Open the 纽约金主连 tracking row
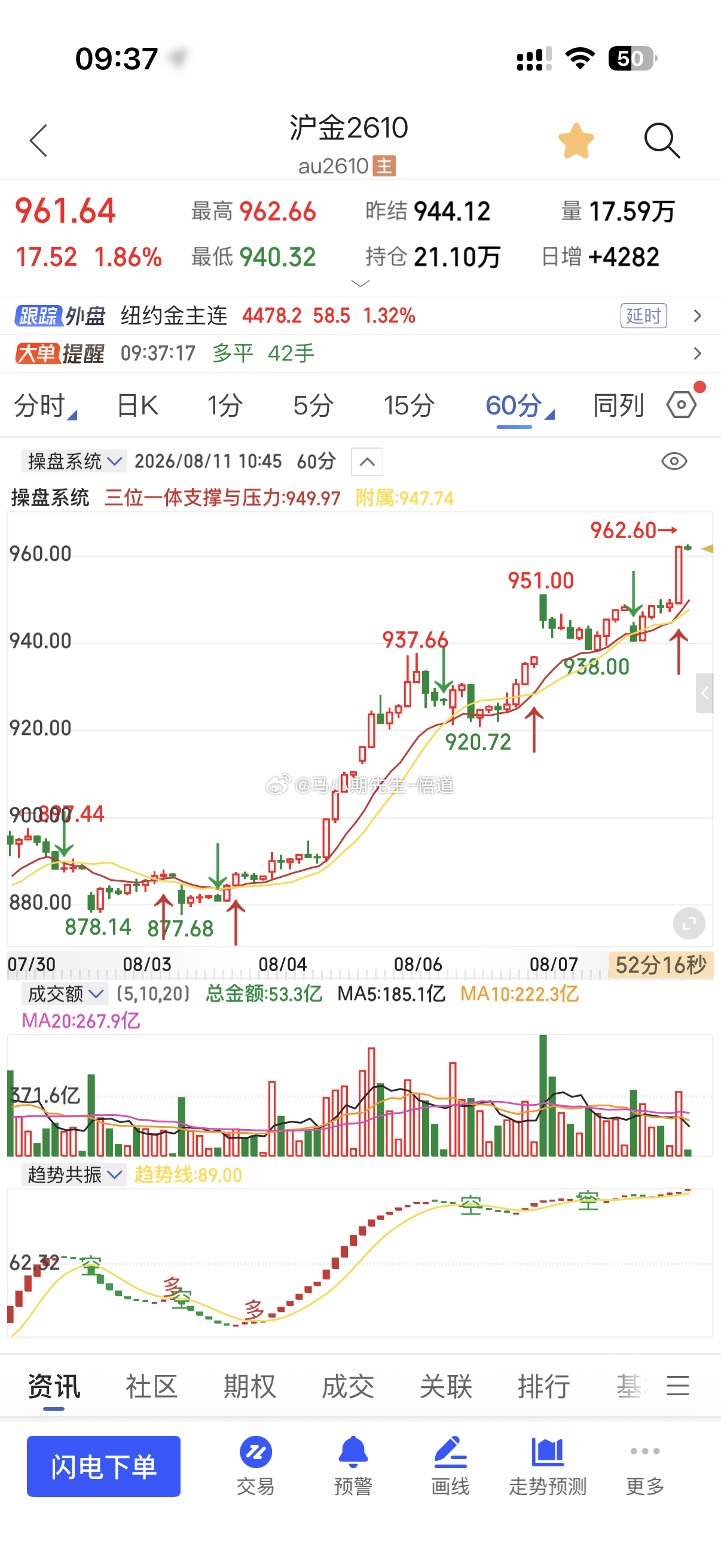 click(x=360, y=316)
